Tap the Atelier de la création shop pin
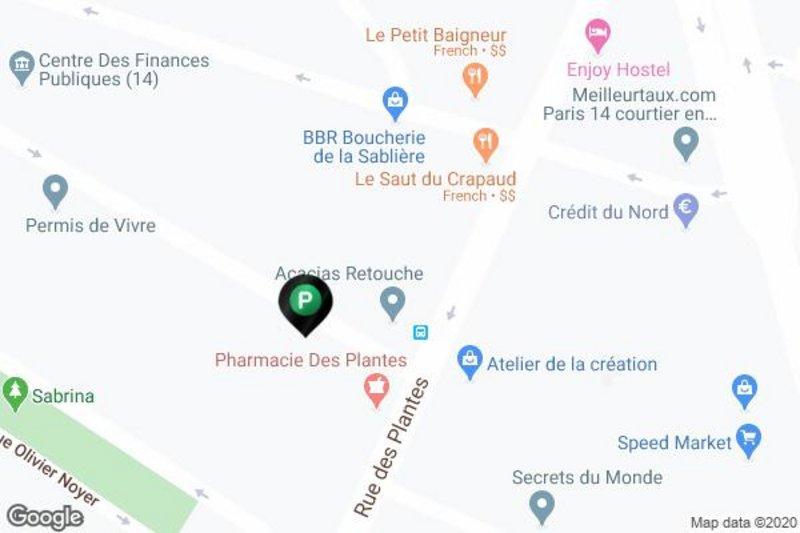The image size is (800, 533). pyautogui.click(x=469, y=362)
